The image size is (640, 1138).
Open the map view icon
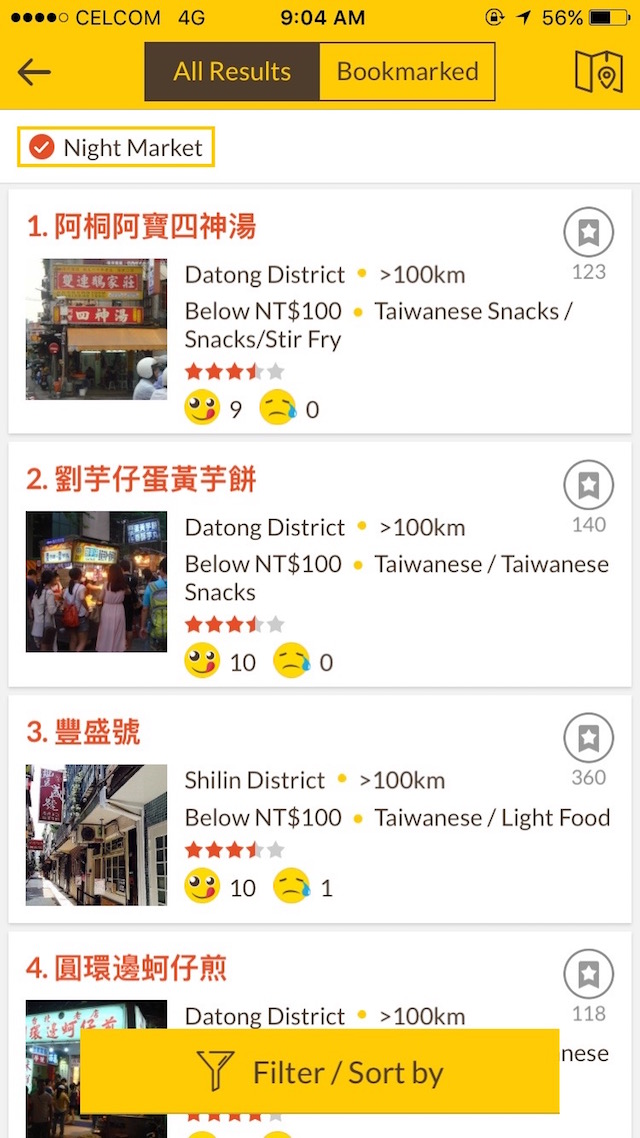click(x=598, y=72)
